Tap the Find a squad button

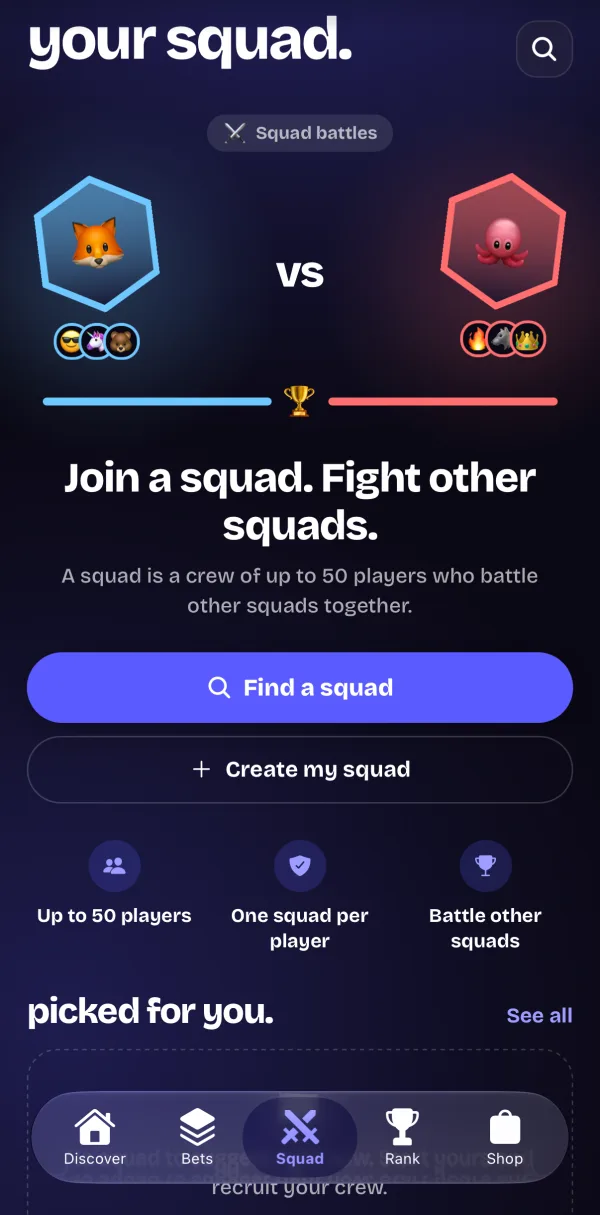(300, 688)
